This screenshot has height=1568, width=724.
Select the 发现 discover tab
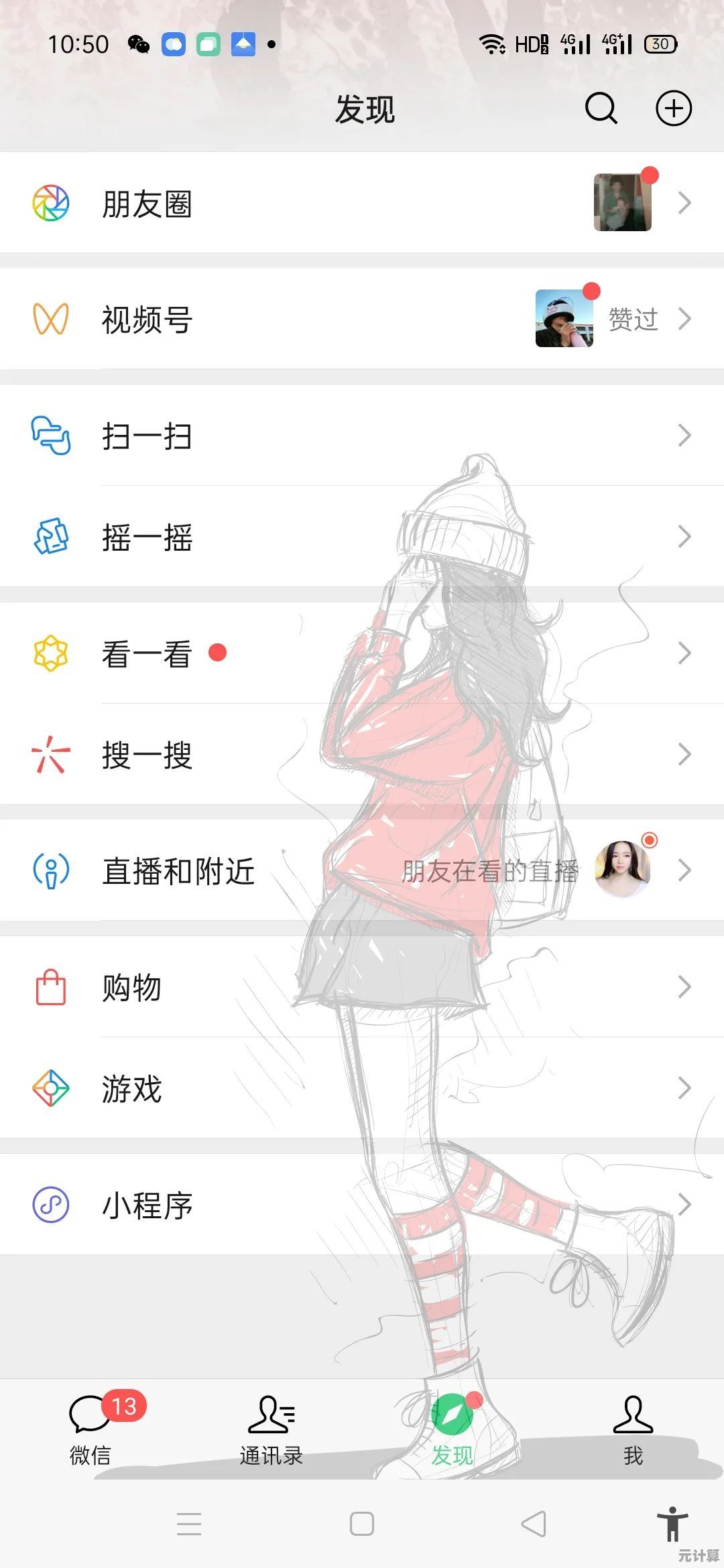[452, 1427]
